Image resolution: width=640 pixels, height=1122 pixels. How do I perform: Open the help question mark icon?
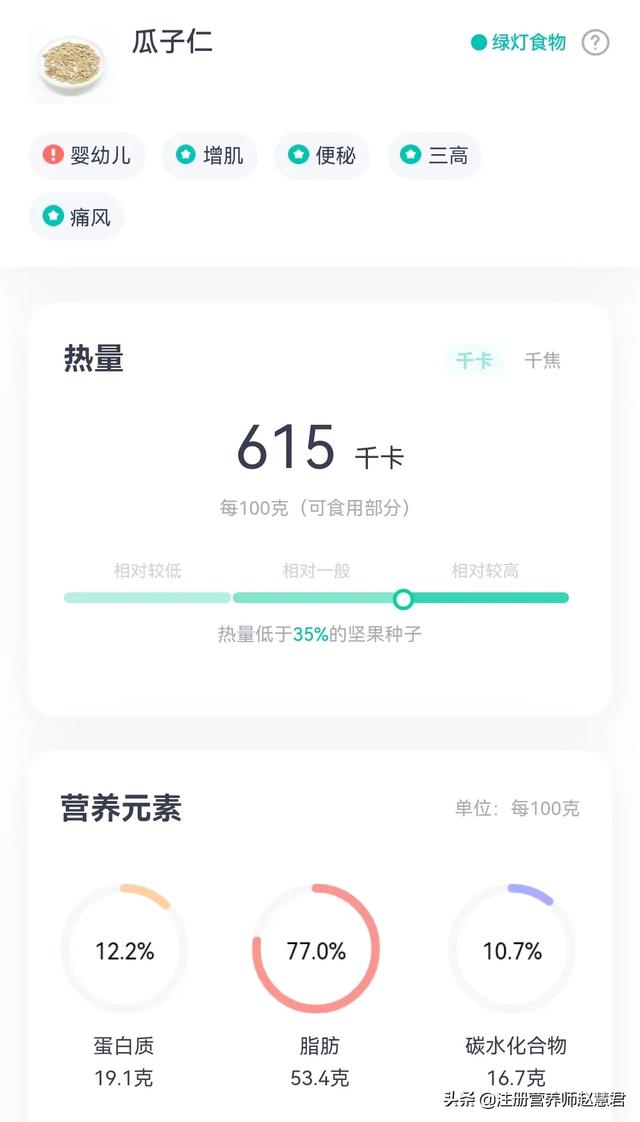click(x=595, y=43)
